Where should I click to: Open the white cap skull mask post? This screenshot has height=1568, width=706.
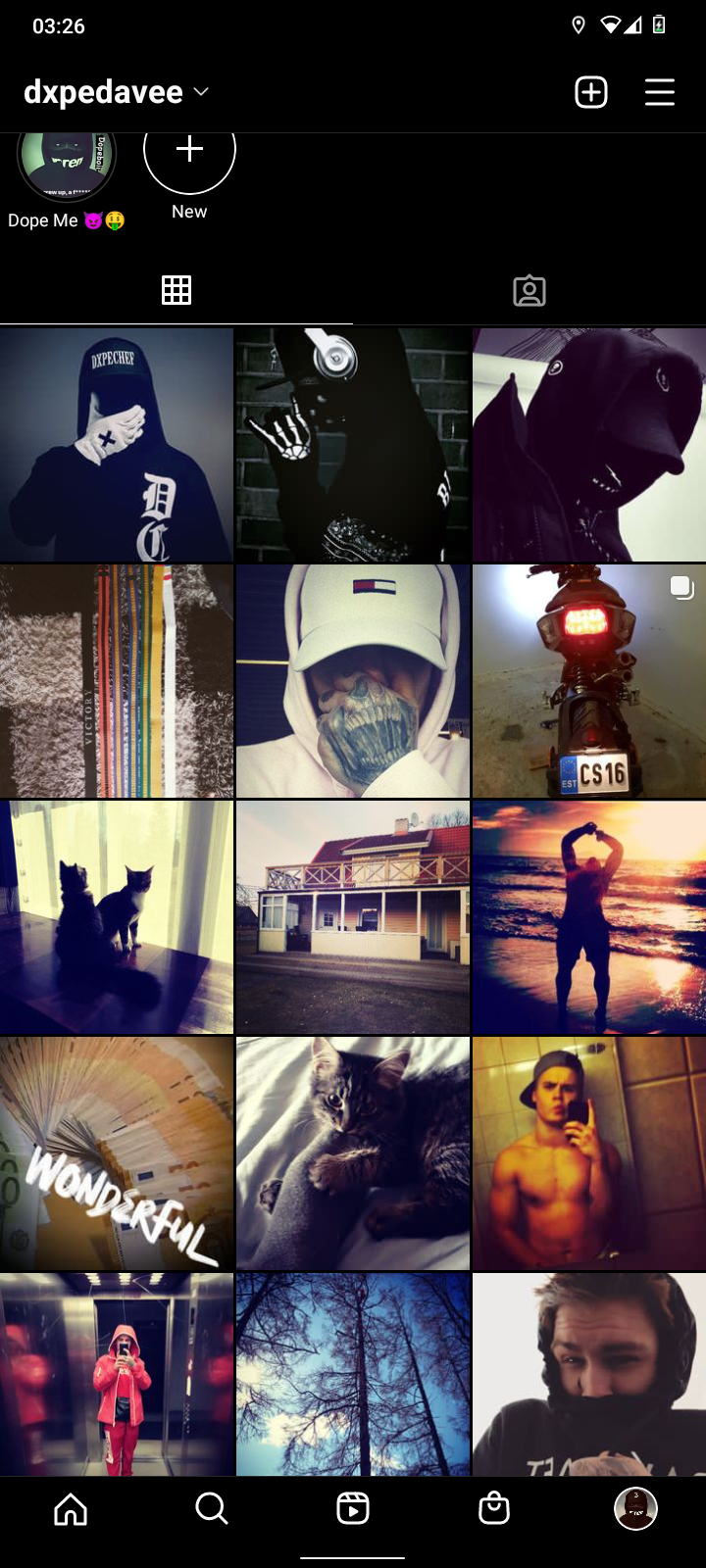(353, 681)
